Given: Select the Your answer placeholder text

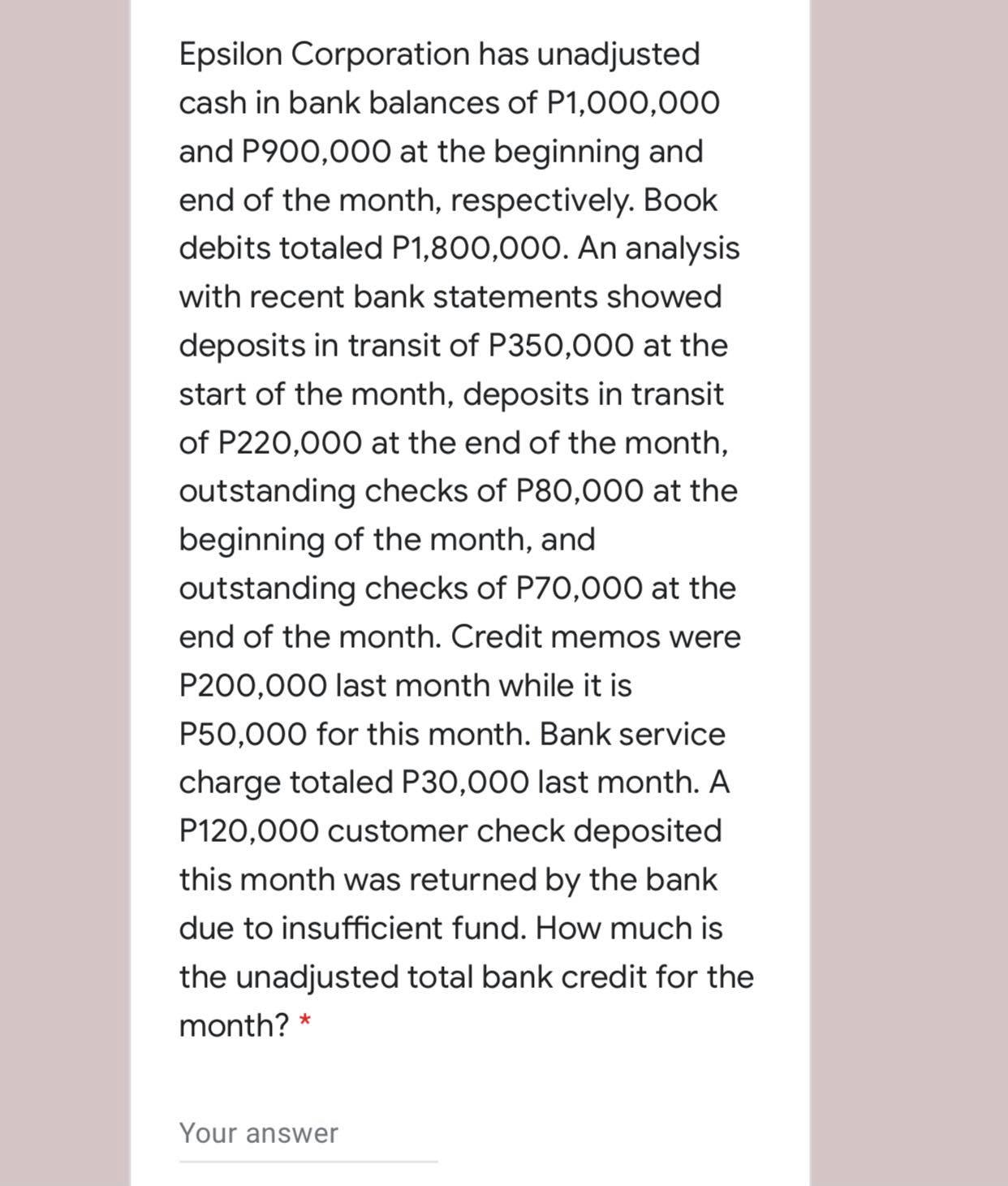Looking at the screenshot, I should pyautogui.click(x=258, y=1132).
